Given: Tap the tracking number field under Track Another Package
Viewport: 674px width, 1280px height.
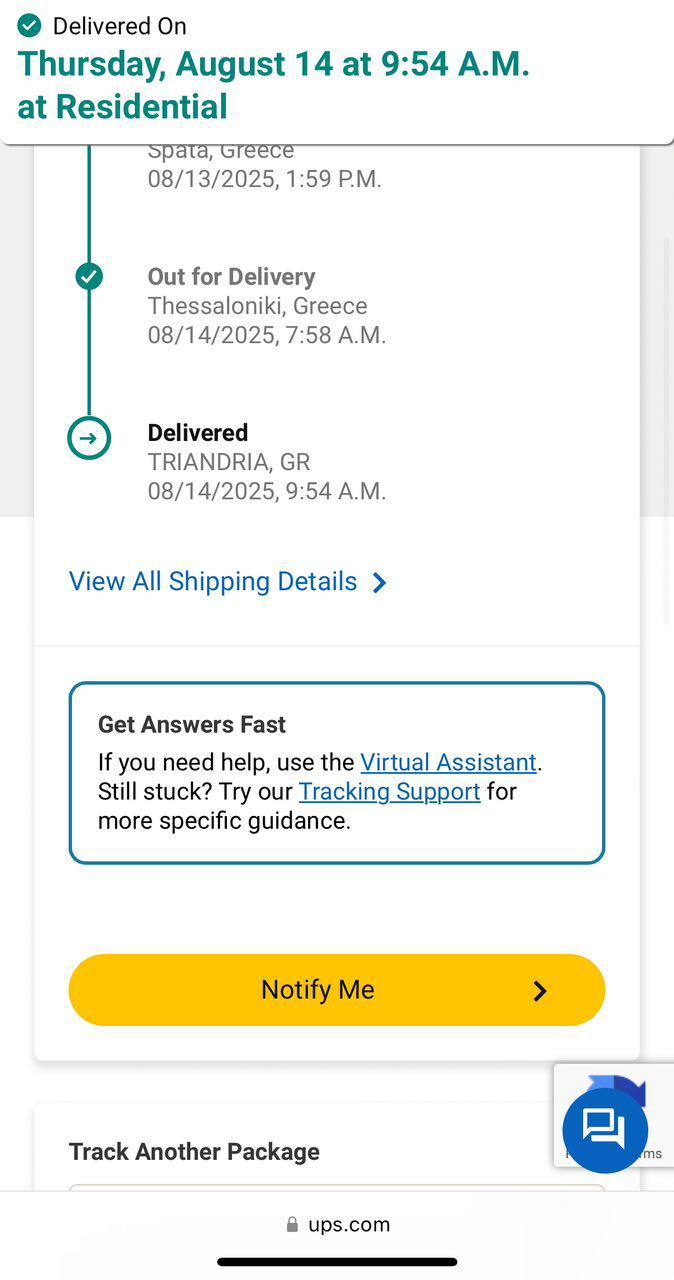Looking at the screenshot, I should click(x=337, y=1189).
